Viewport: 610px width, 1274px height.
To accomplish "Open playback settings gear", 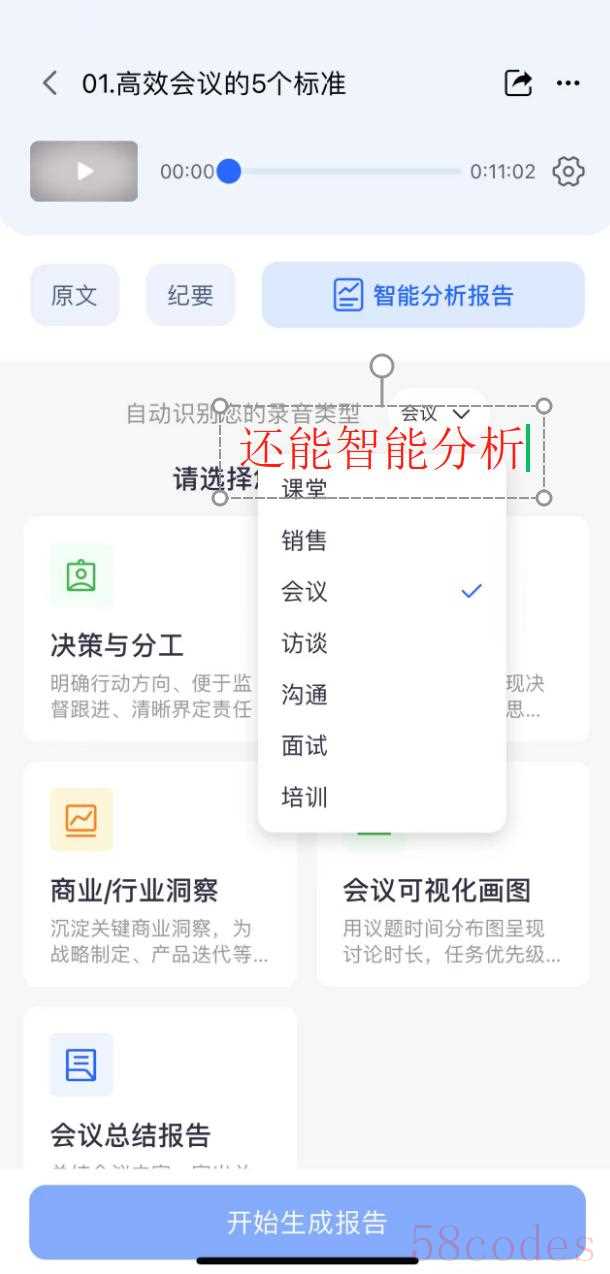I will click(568, 171).
